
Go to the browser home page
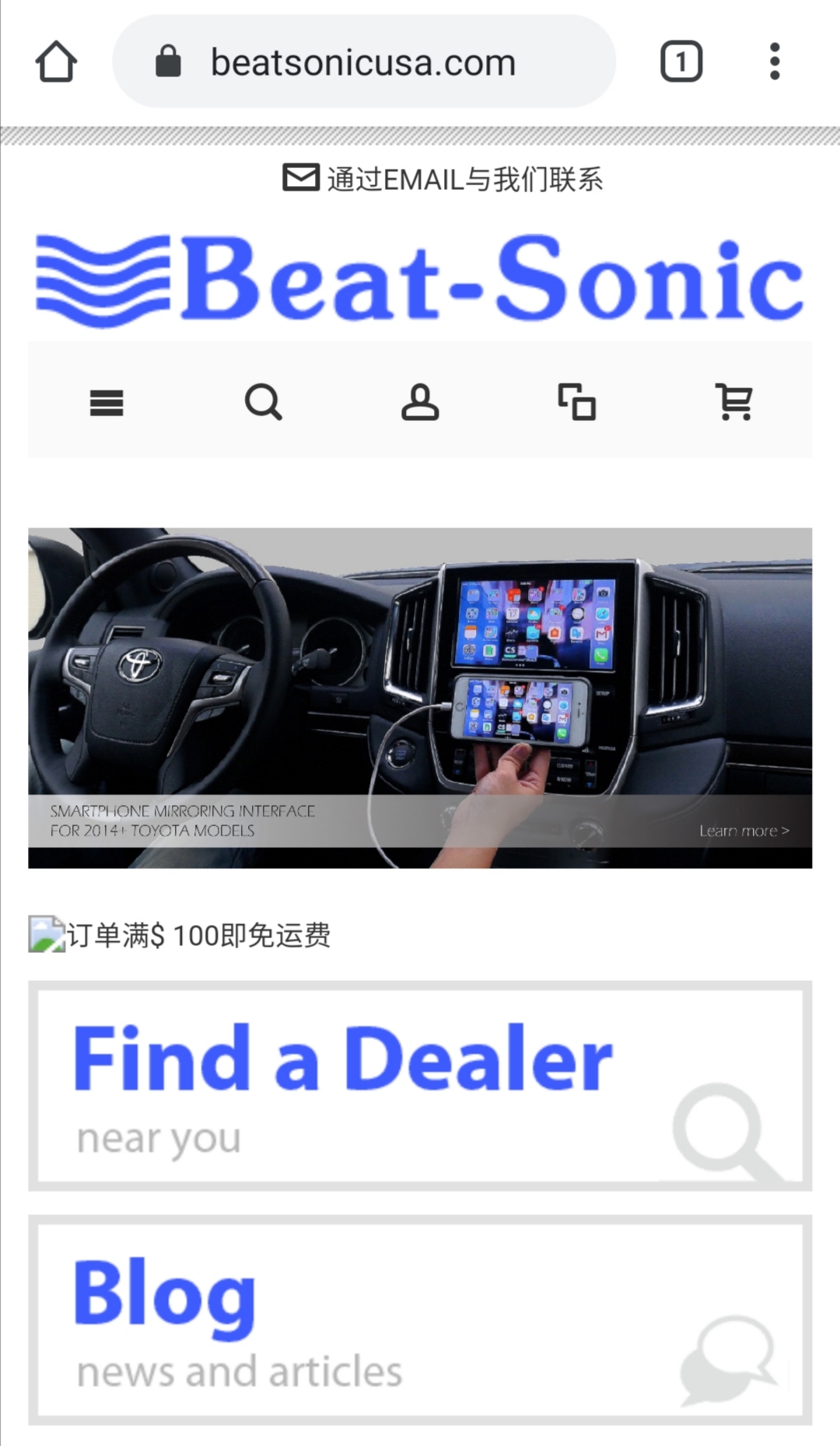pos(56,61)
